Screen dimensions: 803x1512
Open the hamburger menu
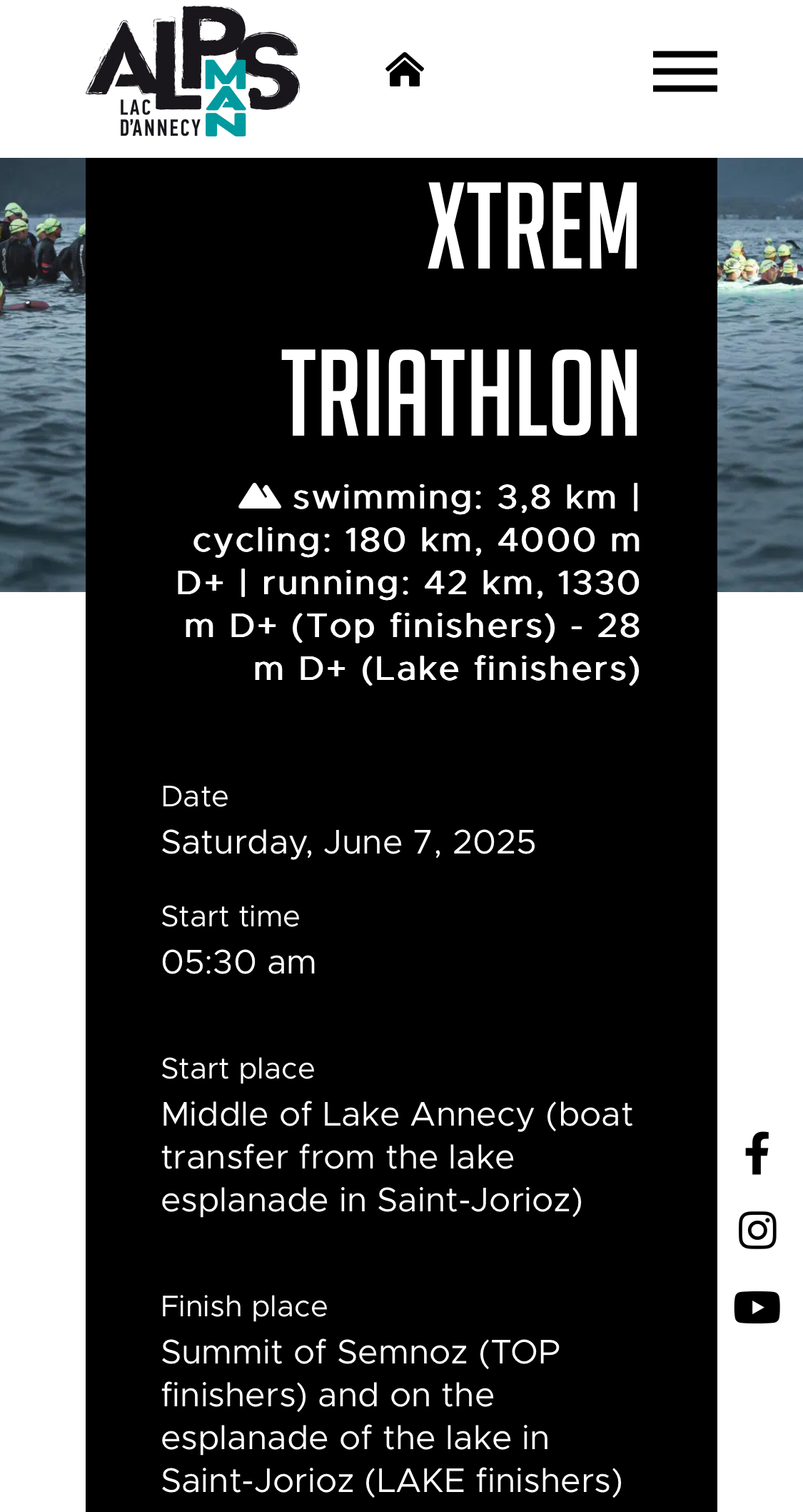tap(685, 71)
